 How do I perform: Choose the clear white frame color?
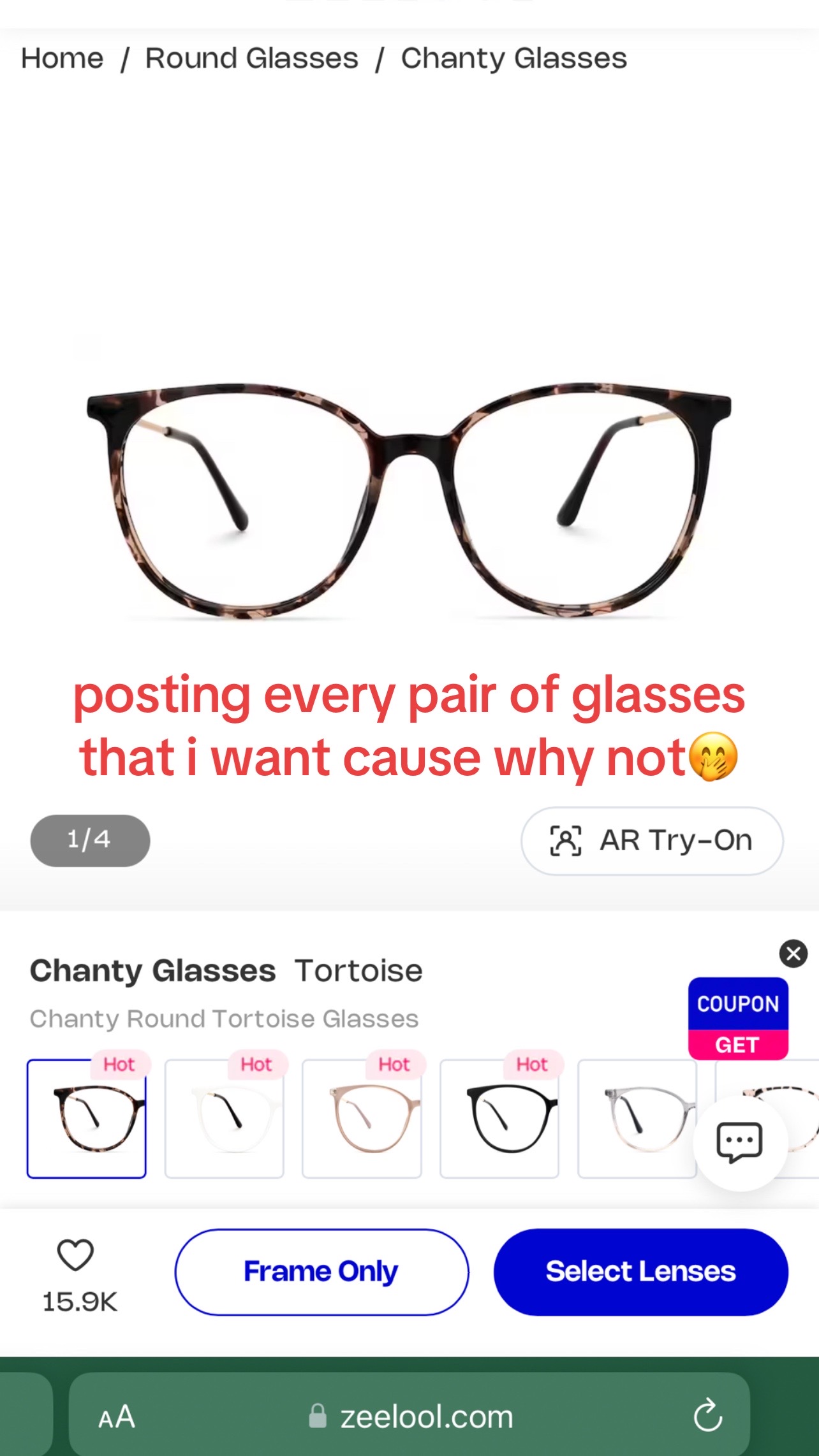(x=224, y=1118)
